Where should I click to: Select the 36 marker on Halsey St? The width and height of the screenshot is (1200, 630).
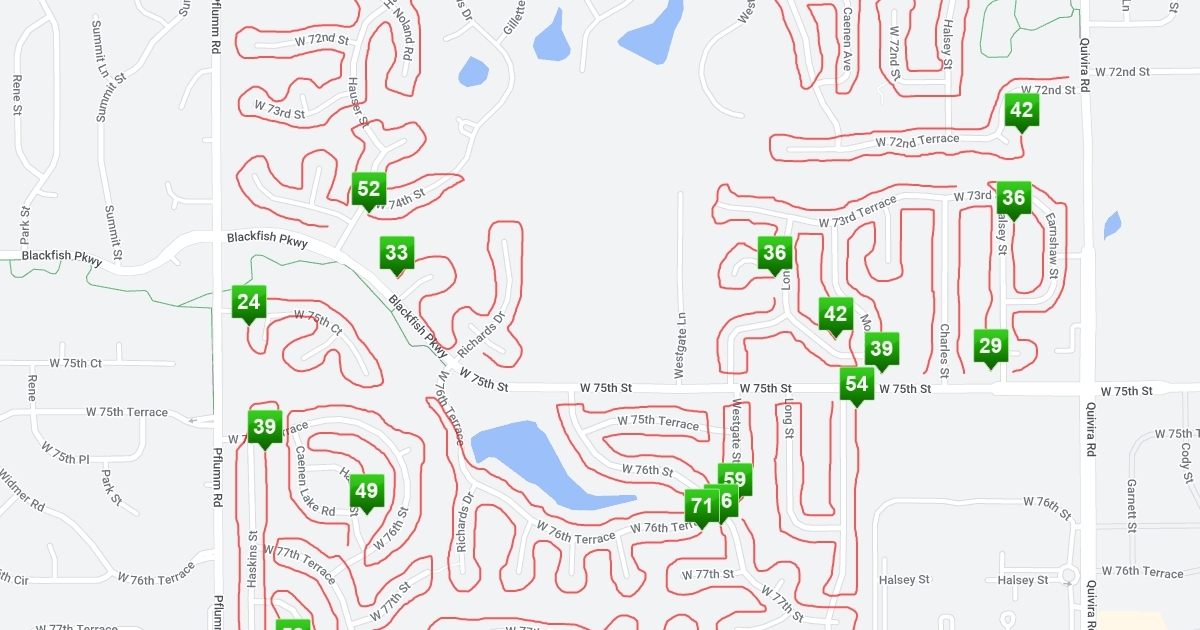pyautogui.click(x=1014, y=198)
